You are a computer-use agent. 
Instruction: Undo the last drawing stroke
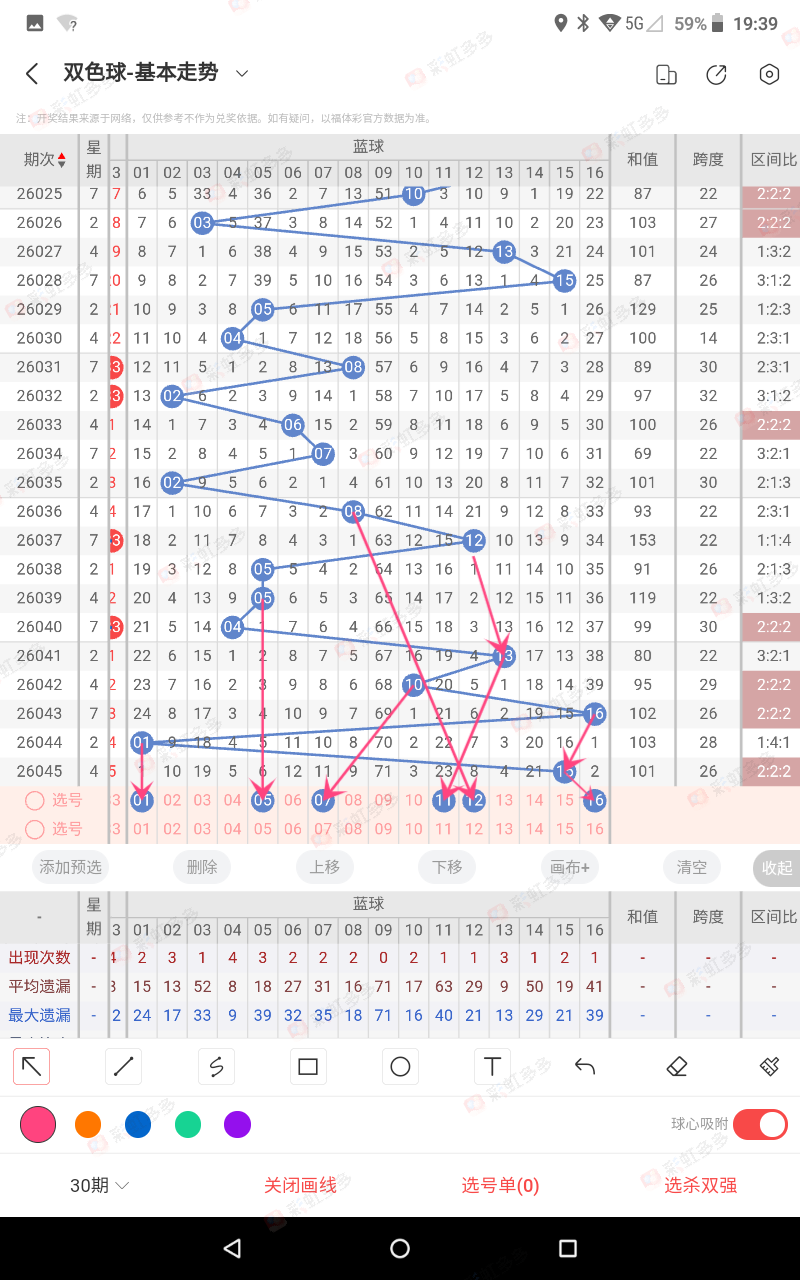point(585,1067)
